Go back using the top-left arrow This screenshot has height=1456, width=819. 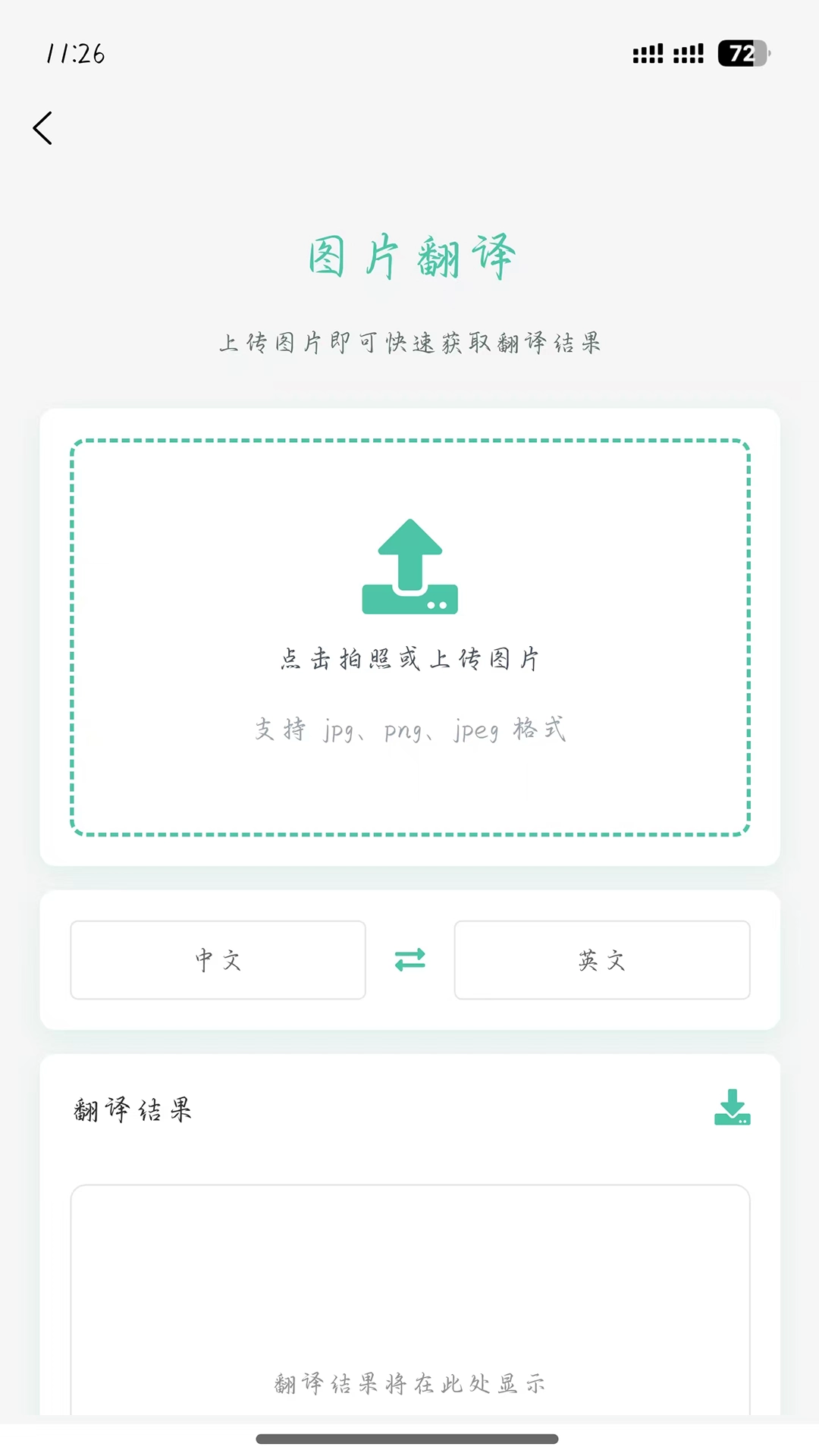click(x=43, y=128)
